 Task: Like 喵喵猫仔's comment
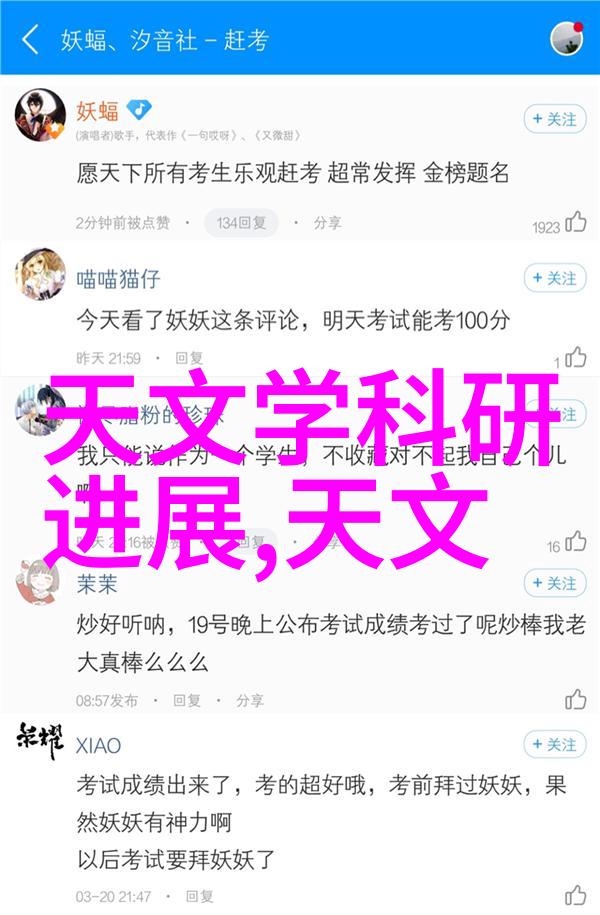pyautogui.click(x=576, y=356)
